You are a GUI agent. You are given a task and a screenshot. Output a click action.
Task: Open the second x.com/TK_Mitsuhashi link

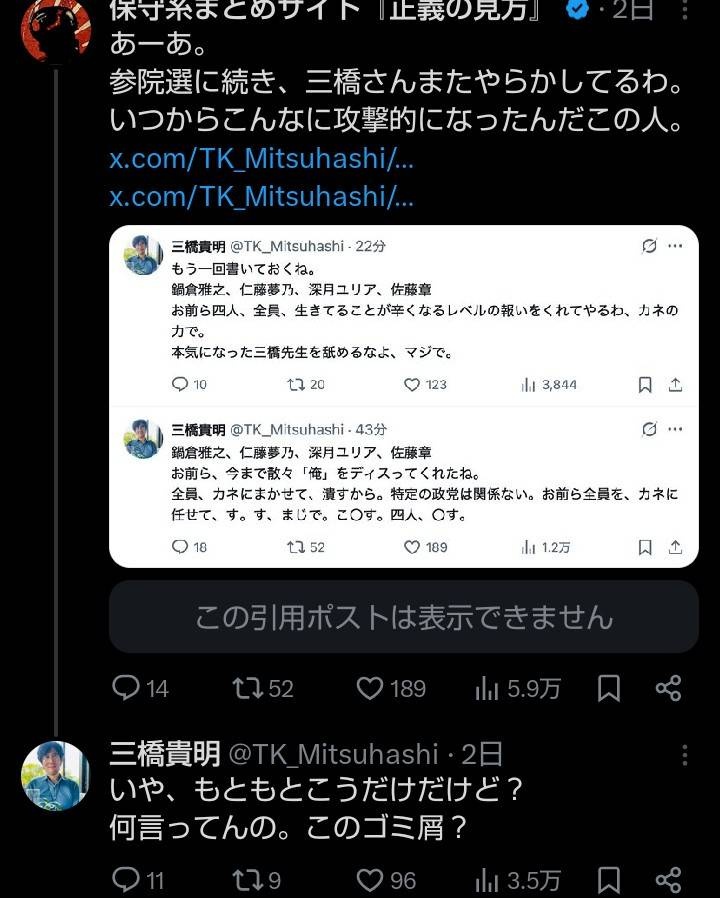[x=261, y=197]
